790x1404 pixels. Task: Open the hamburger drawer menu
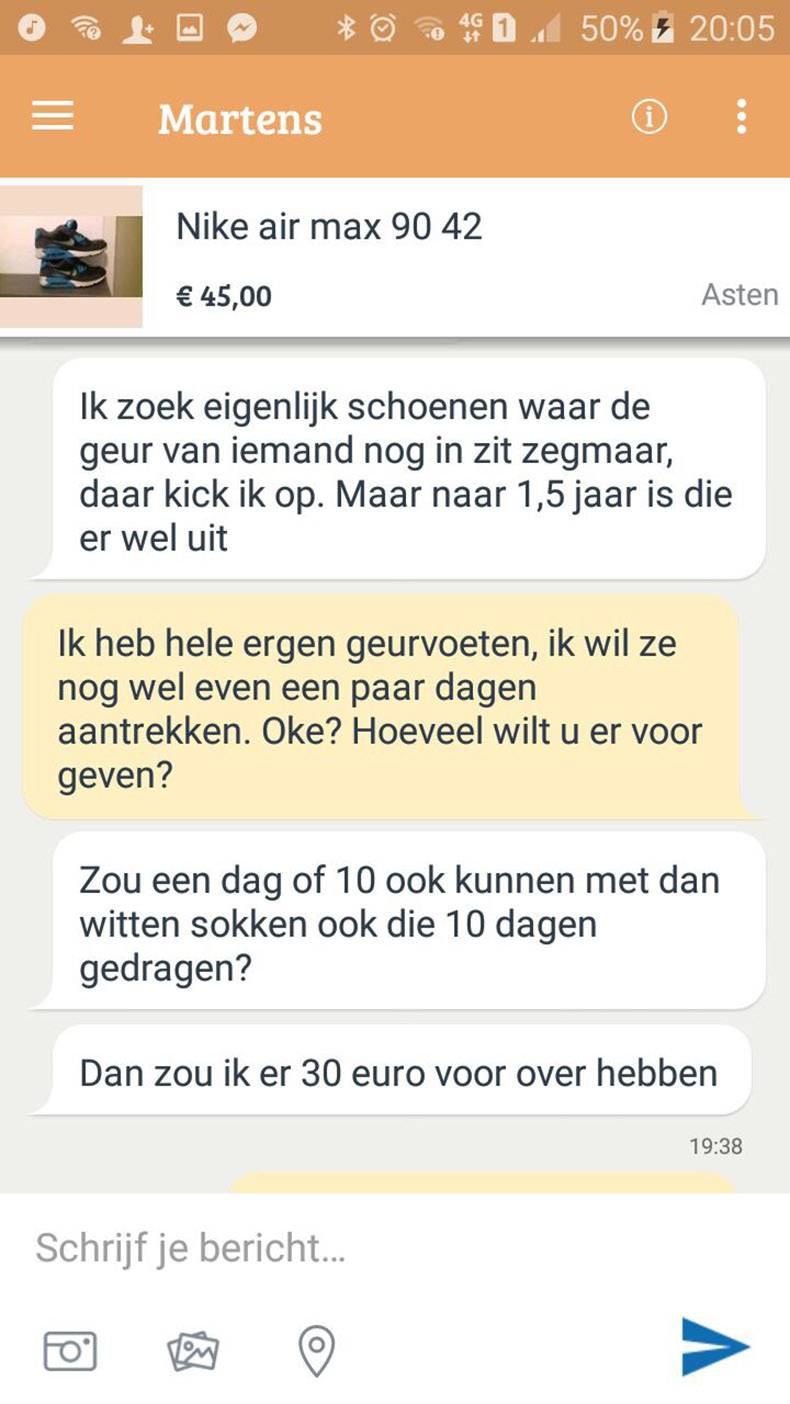(53, 118)
